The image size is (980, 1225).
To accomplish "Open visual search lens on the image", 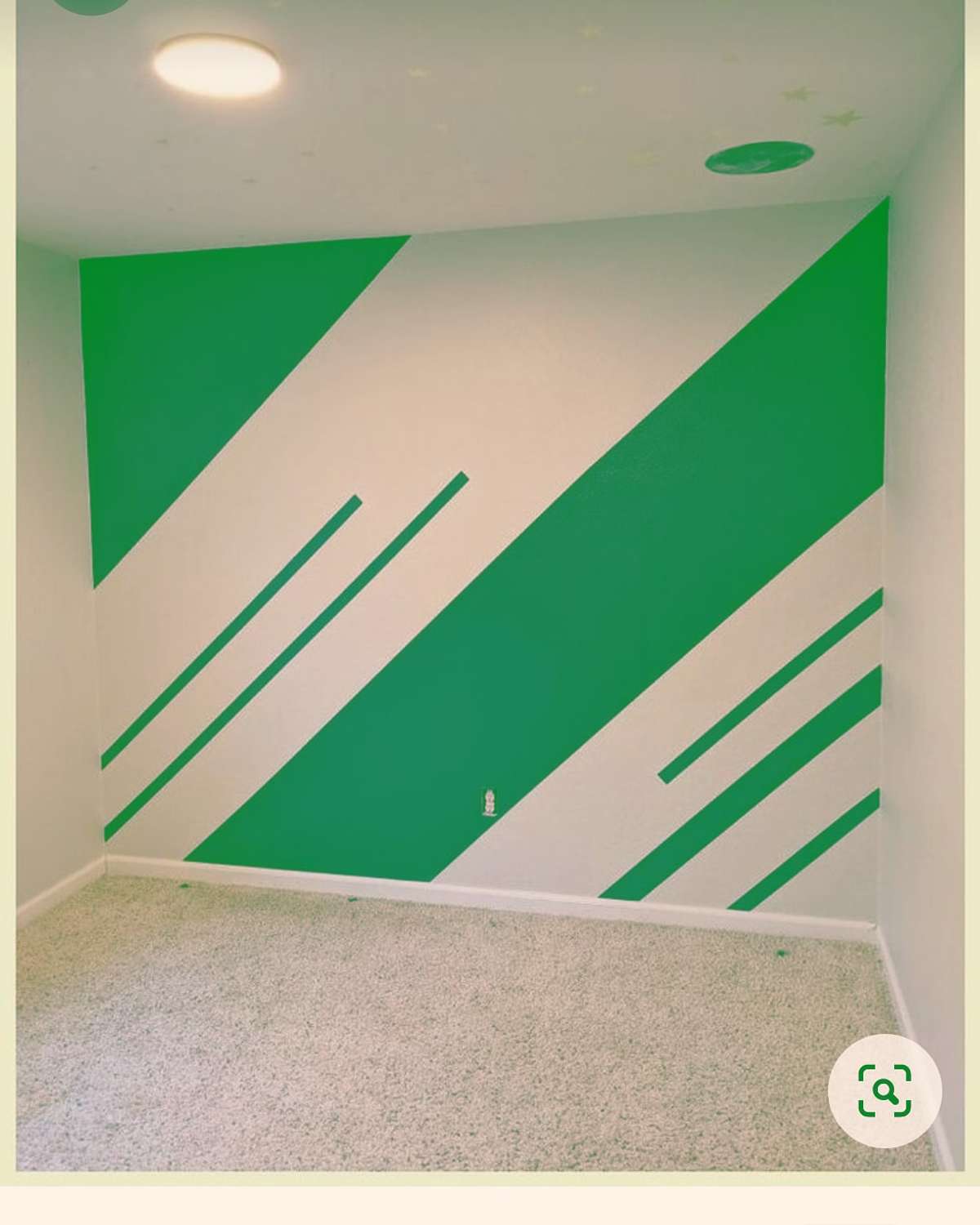I will 884,1090.
